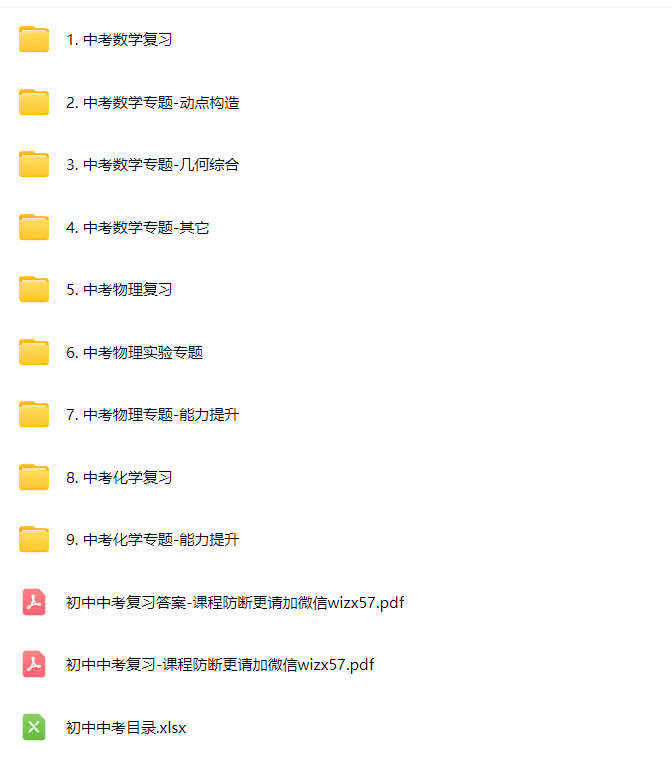Open the 初中中考复习-课程防断更 PDF file
Image resolution: width=672 pixels, height=774 pixels.
(x=219, y=665)
